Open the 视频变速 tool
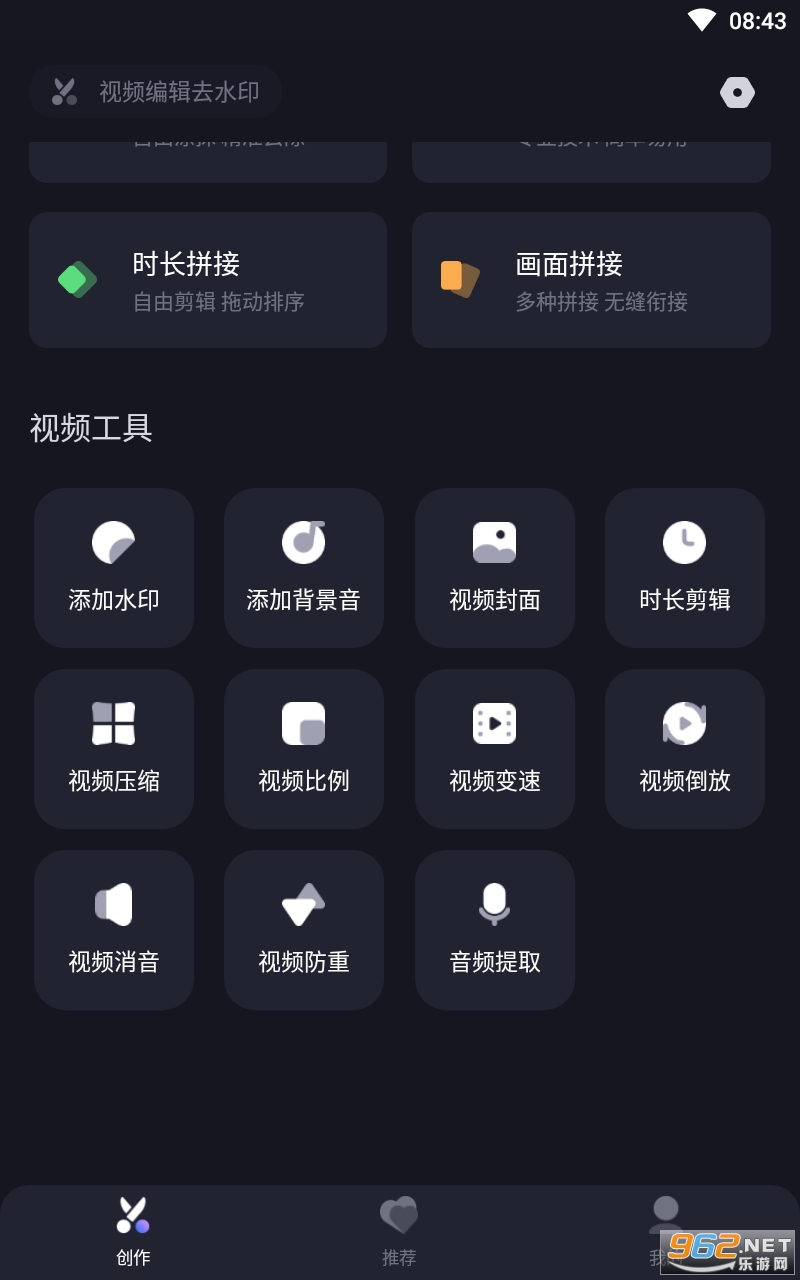Image resolution: width=800 pixels, height=1280 pixels. click(x=495, y=749)
